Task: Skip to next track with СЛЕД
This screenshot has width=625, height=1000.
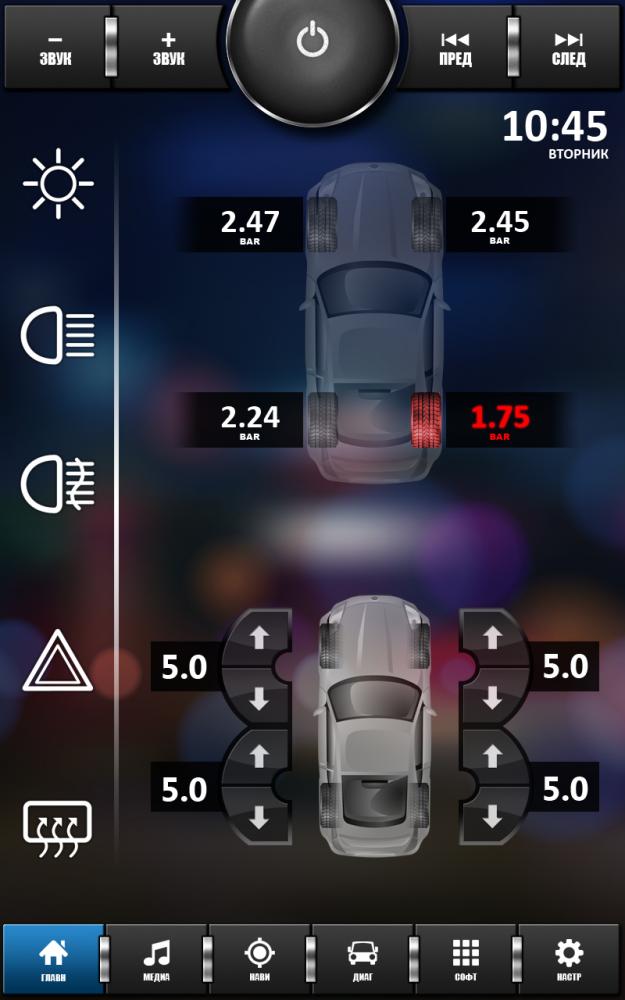Action: [x=568, y=48]
